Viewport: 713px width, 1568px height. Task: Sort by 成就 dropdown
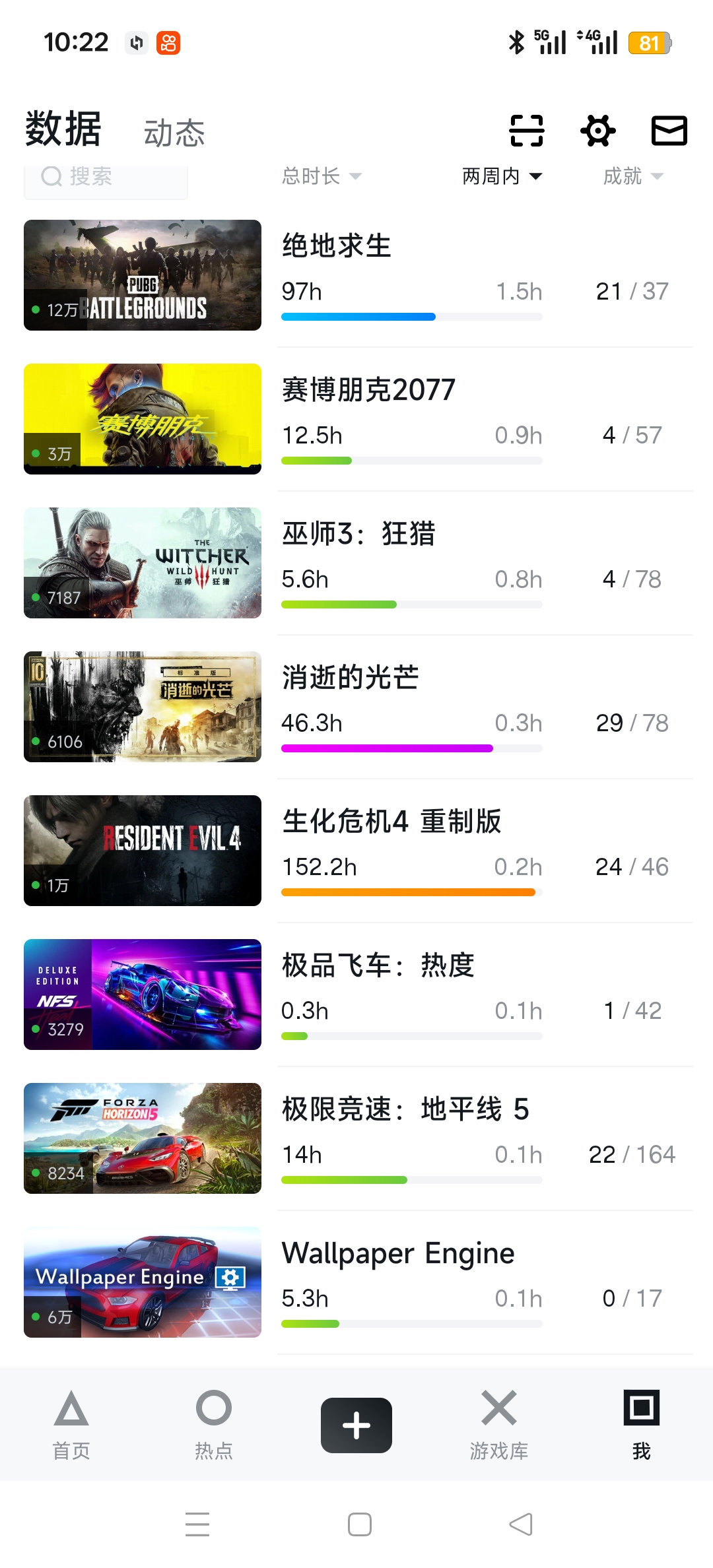click(x=633, y=176)
